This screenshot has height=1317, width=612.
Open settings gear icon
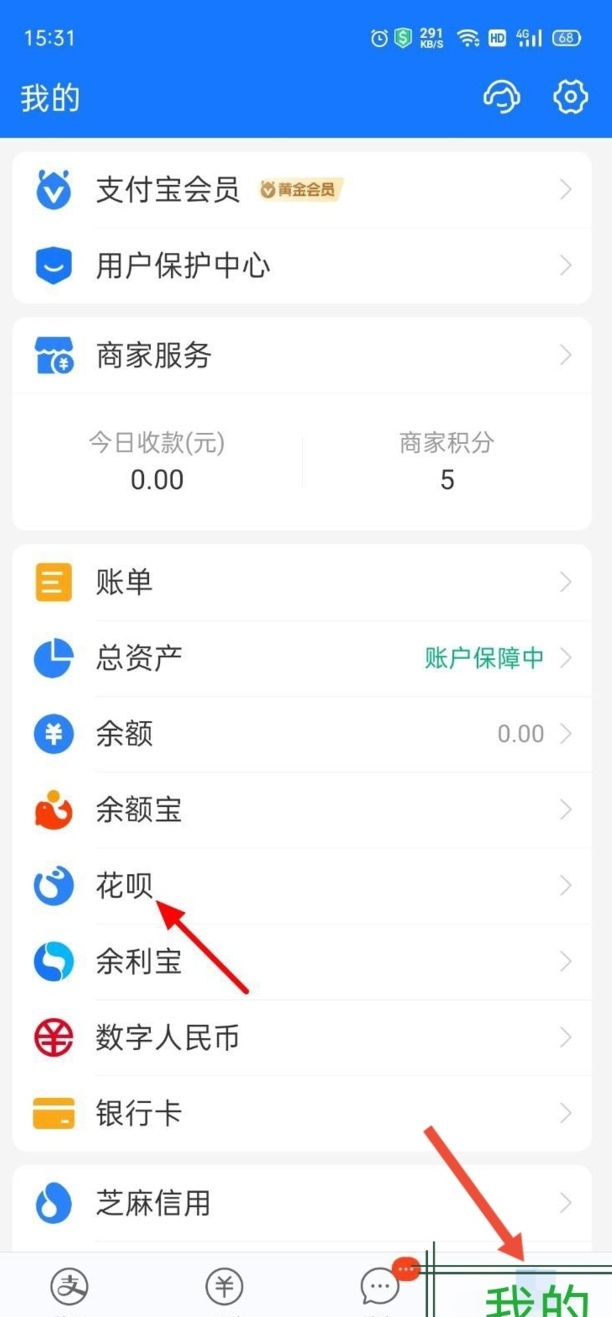[570, 98]
